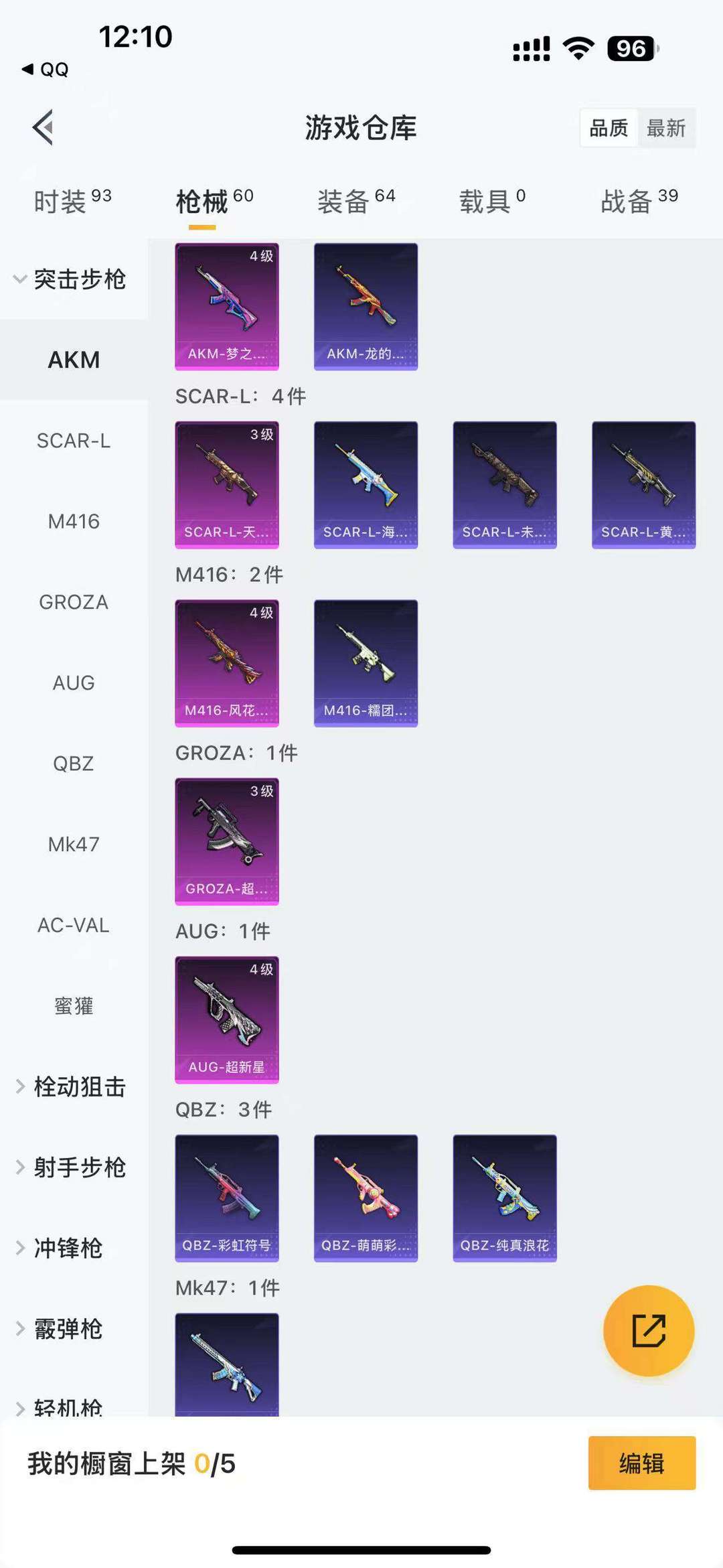Select Mk47 in the side list
723x1568 pixels.
click(74, 844)
